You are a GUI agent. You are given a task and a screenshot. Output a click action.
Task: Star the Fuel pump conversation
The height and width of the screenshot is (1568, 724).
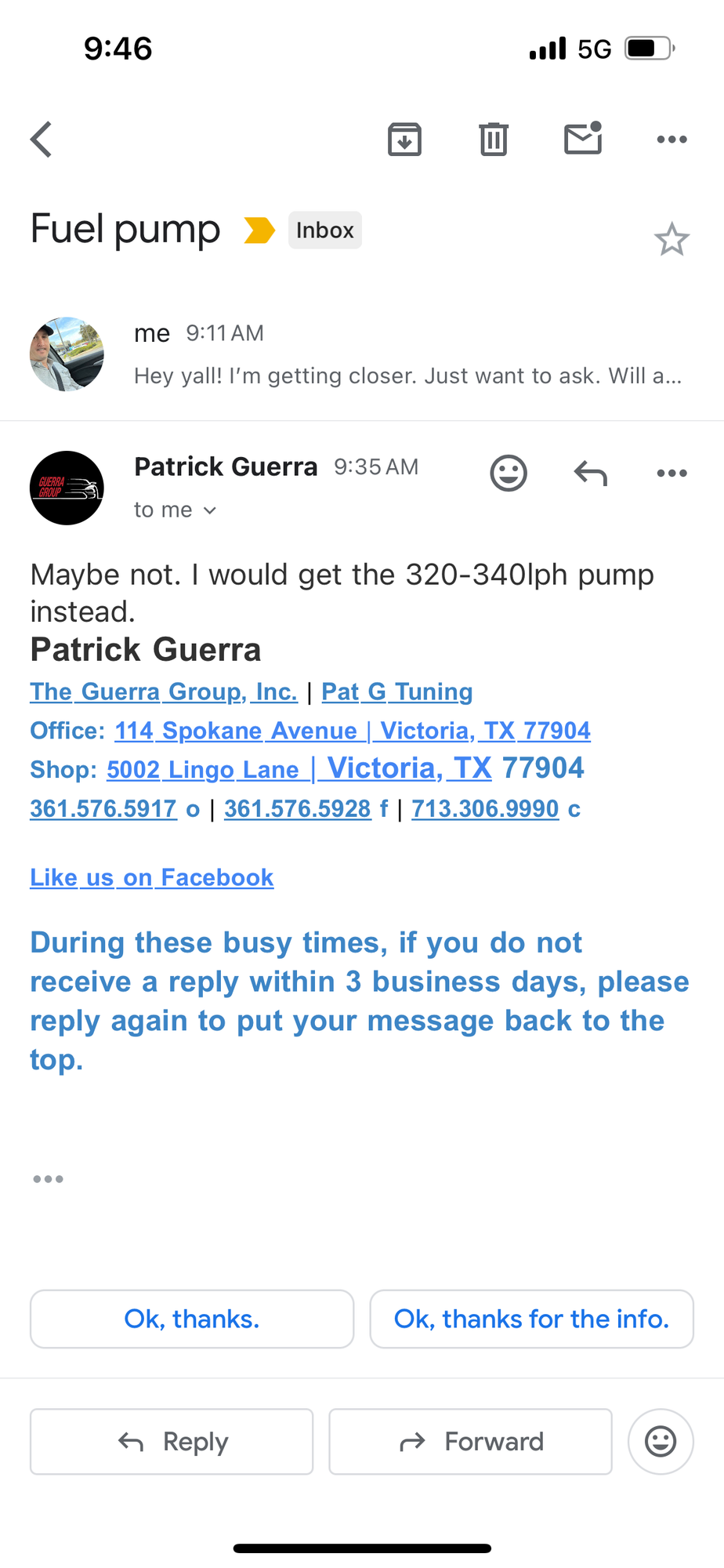point(672,240)
